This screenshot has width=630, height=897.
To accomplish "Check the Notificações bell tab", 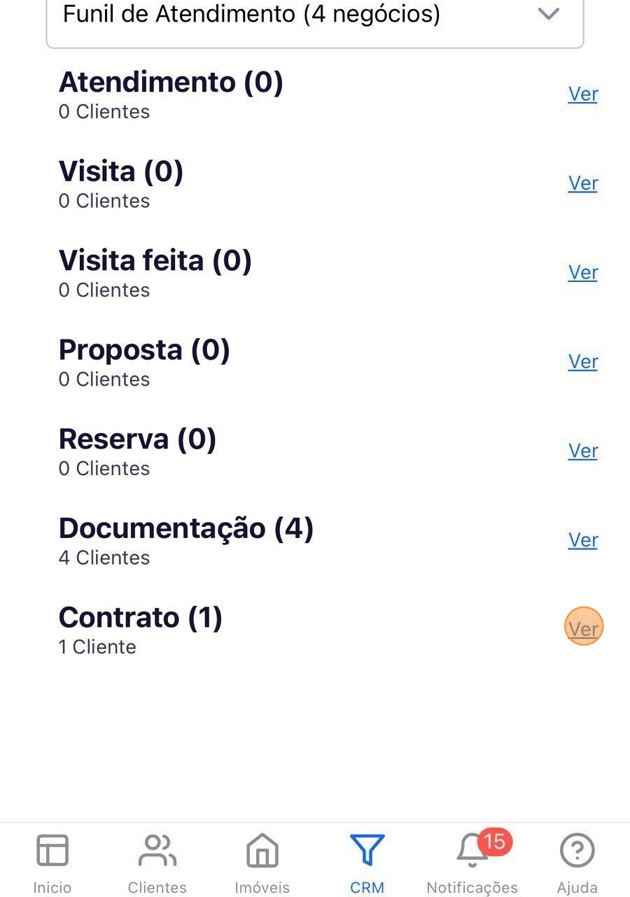I will tap(472, 862).
